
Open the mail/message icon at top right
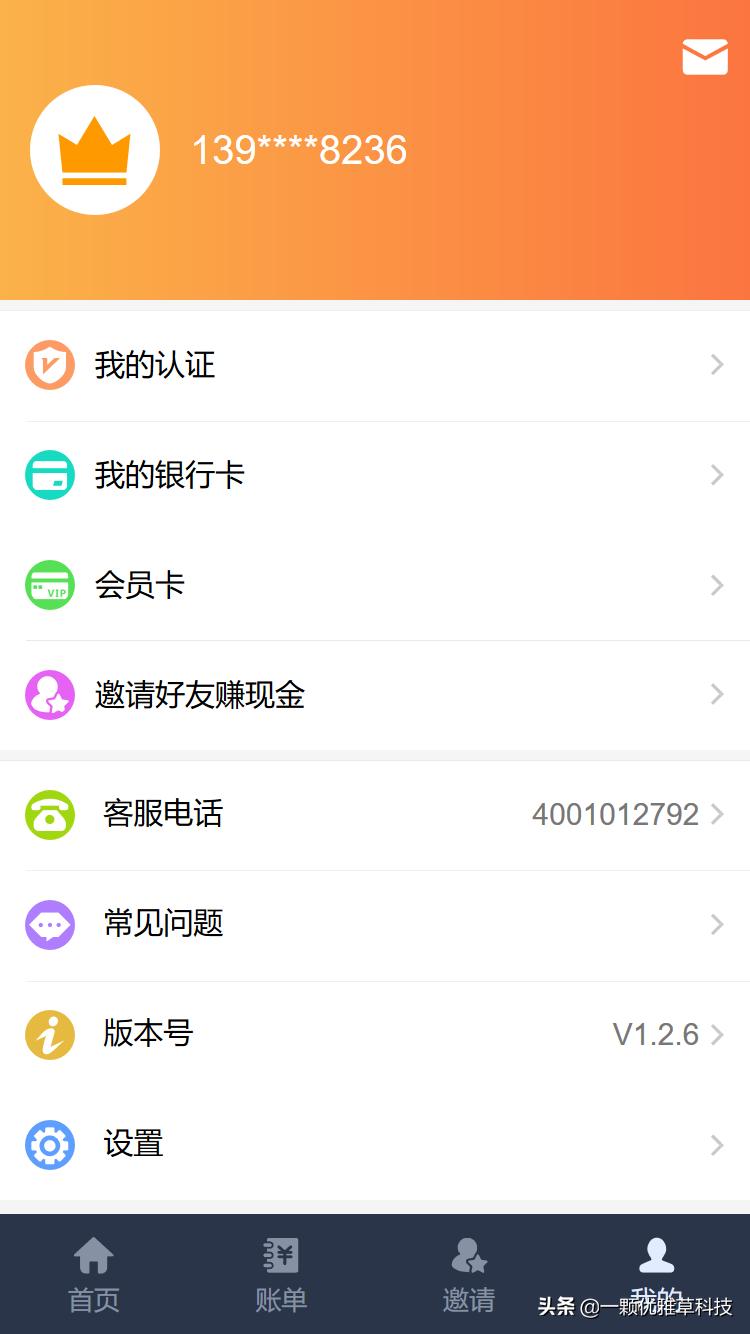coord(704,57)
